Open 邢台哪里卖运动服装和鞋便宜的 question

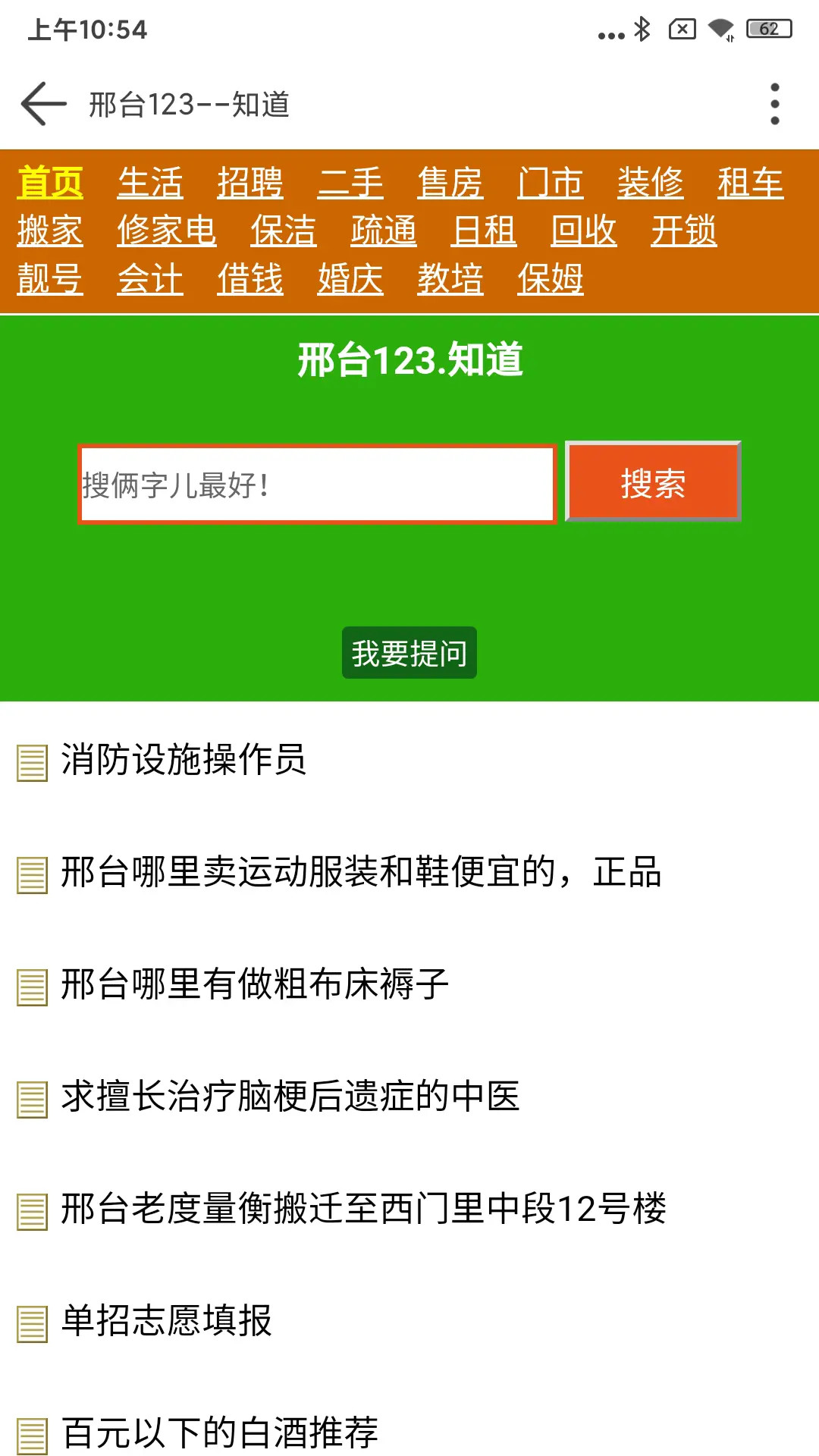(360, 872)
